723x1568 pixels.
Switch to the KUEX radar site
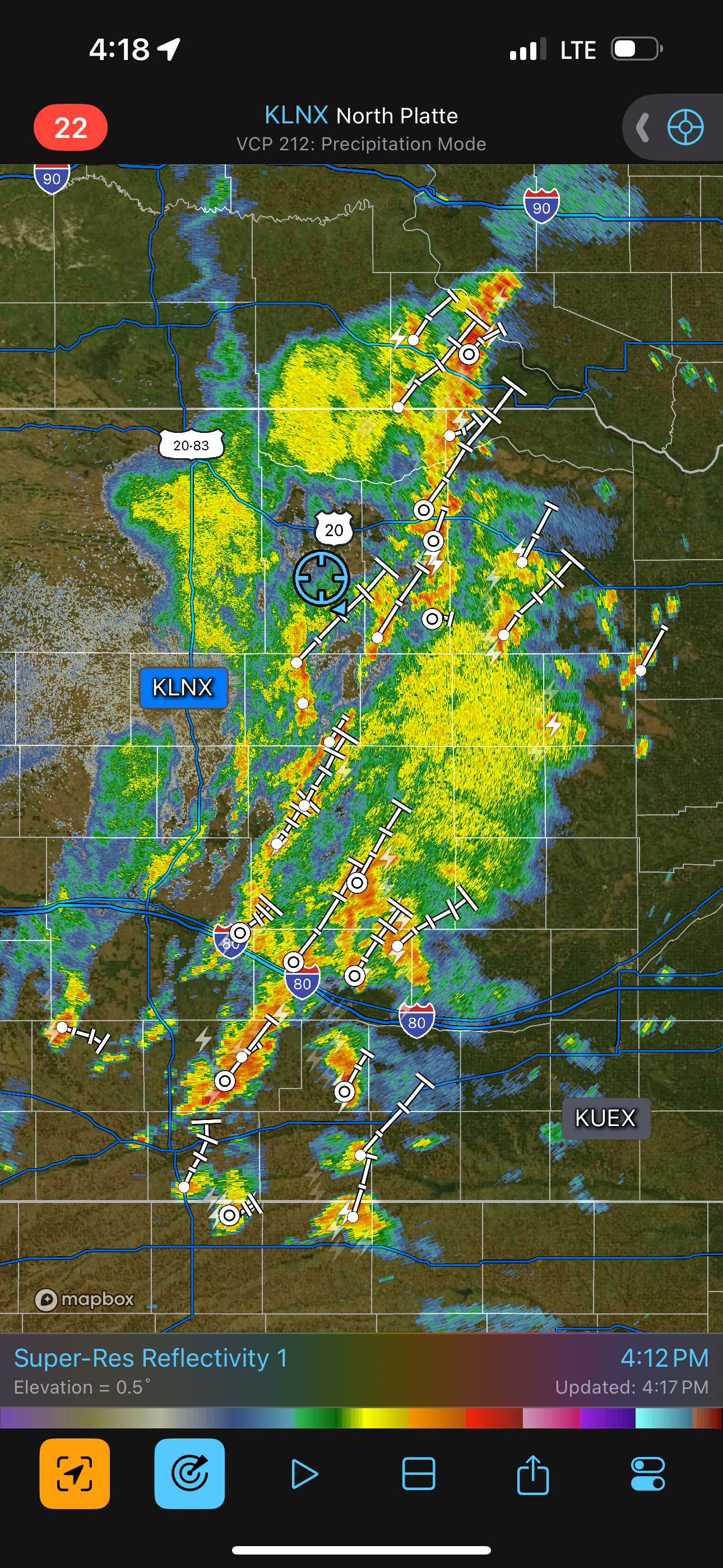(605, 1118)
